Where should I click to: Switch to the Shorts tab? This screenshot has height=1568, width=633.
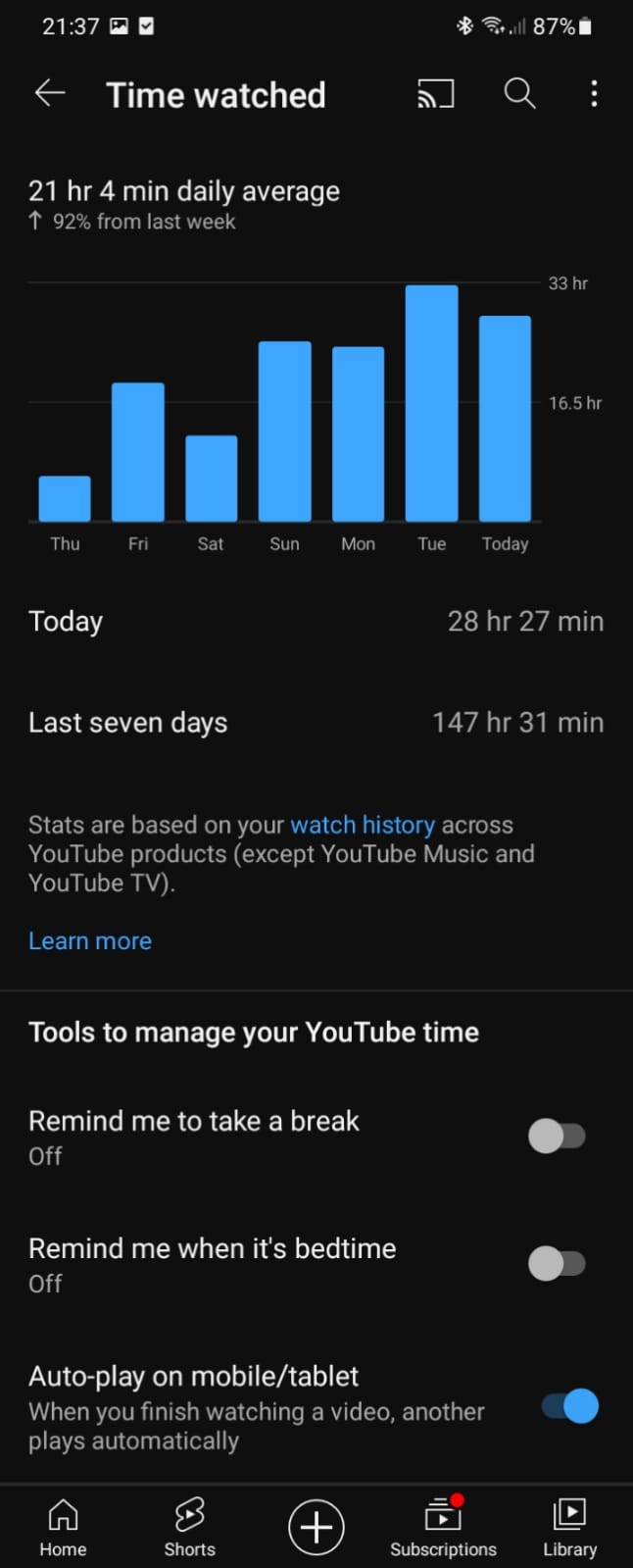pyautogui.click(x=189, y=1527)
